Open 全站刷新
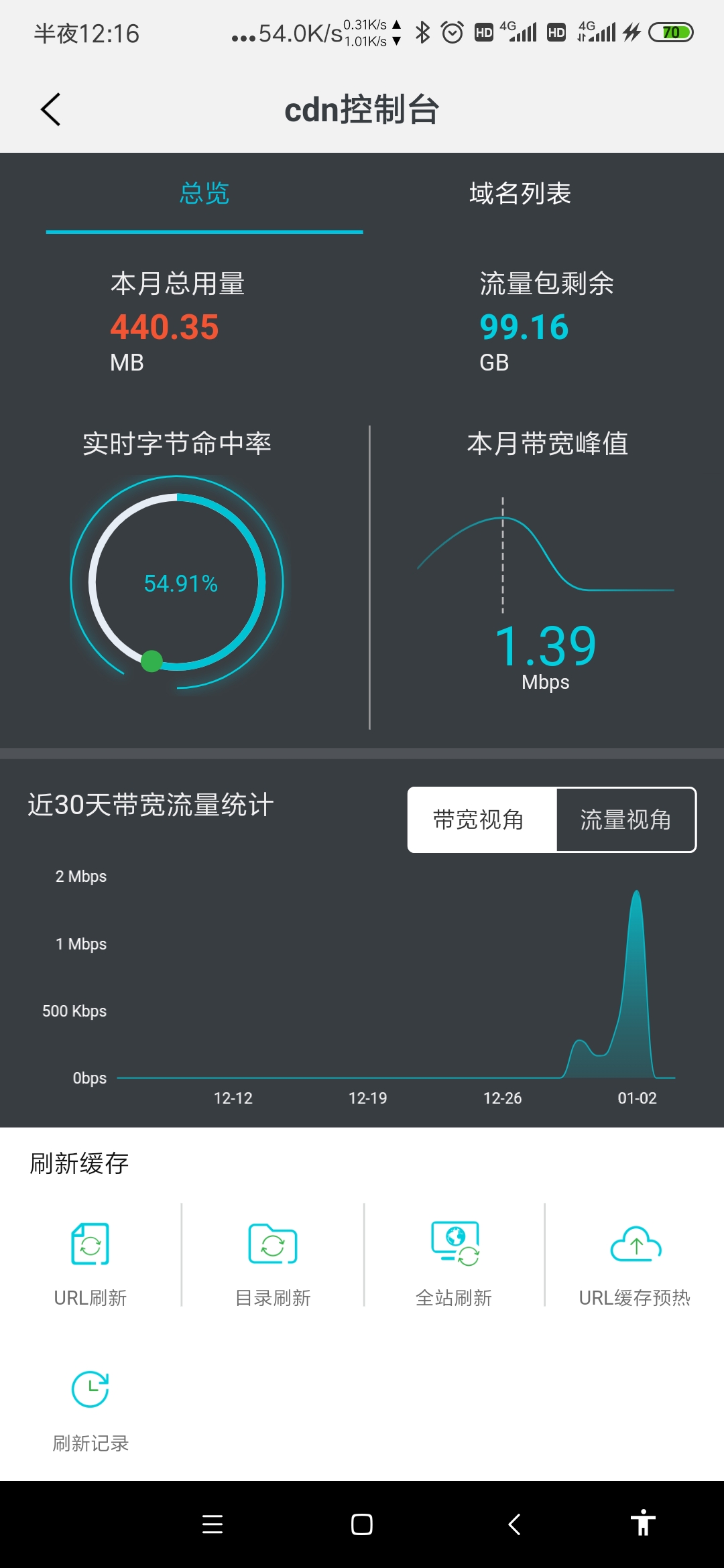 click(x=455, y=1261)
